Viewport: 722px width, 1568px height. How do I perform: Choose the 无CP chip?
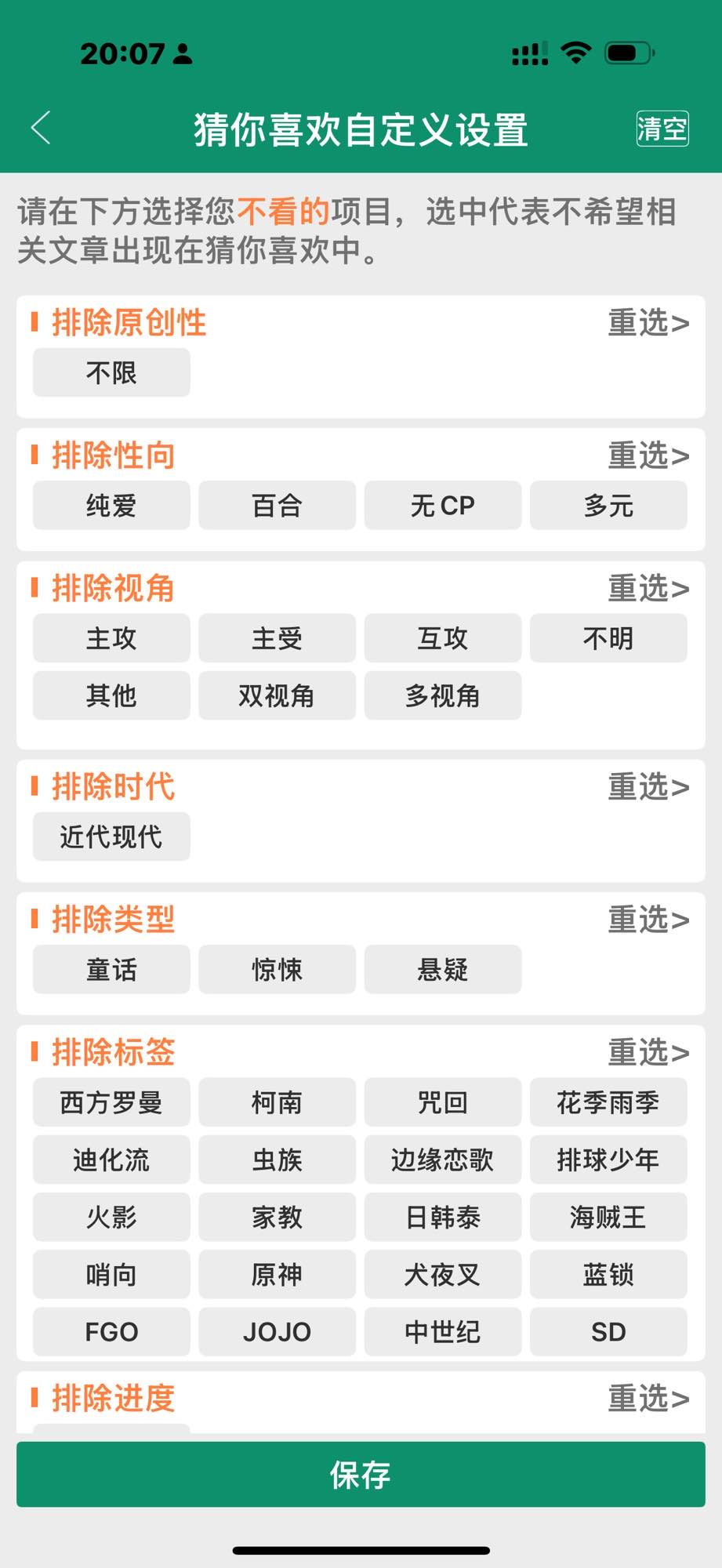click(x=442, y=506)
